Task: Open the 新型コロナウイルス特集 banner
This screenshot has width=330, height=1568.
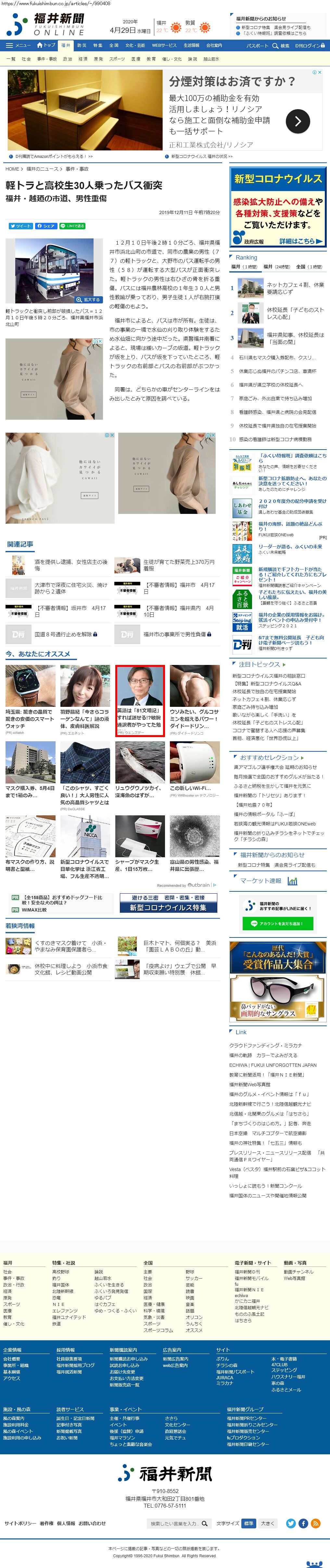Action: point(168,908)
